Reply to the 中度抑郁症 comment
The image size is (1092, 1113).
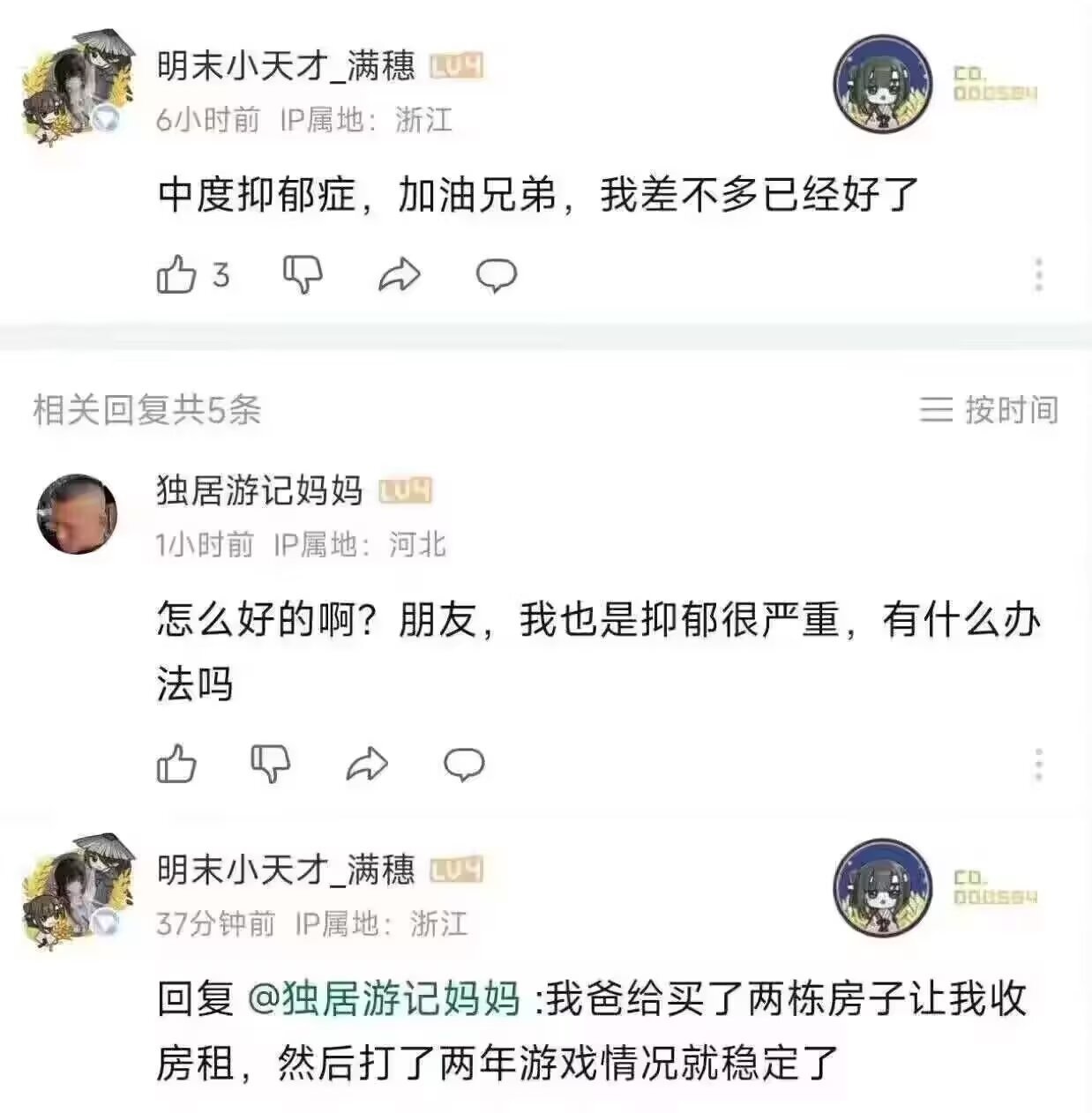tap(496, 275)
